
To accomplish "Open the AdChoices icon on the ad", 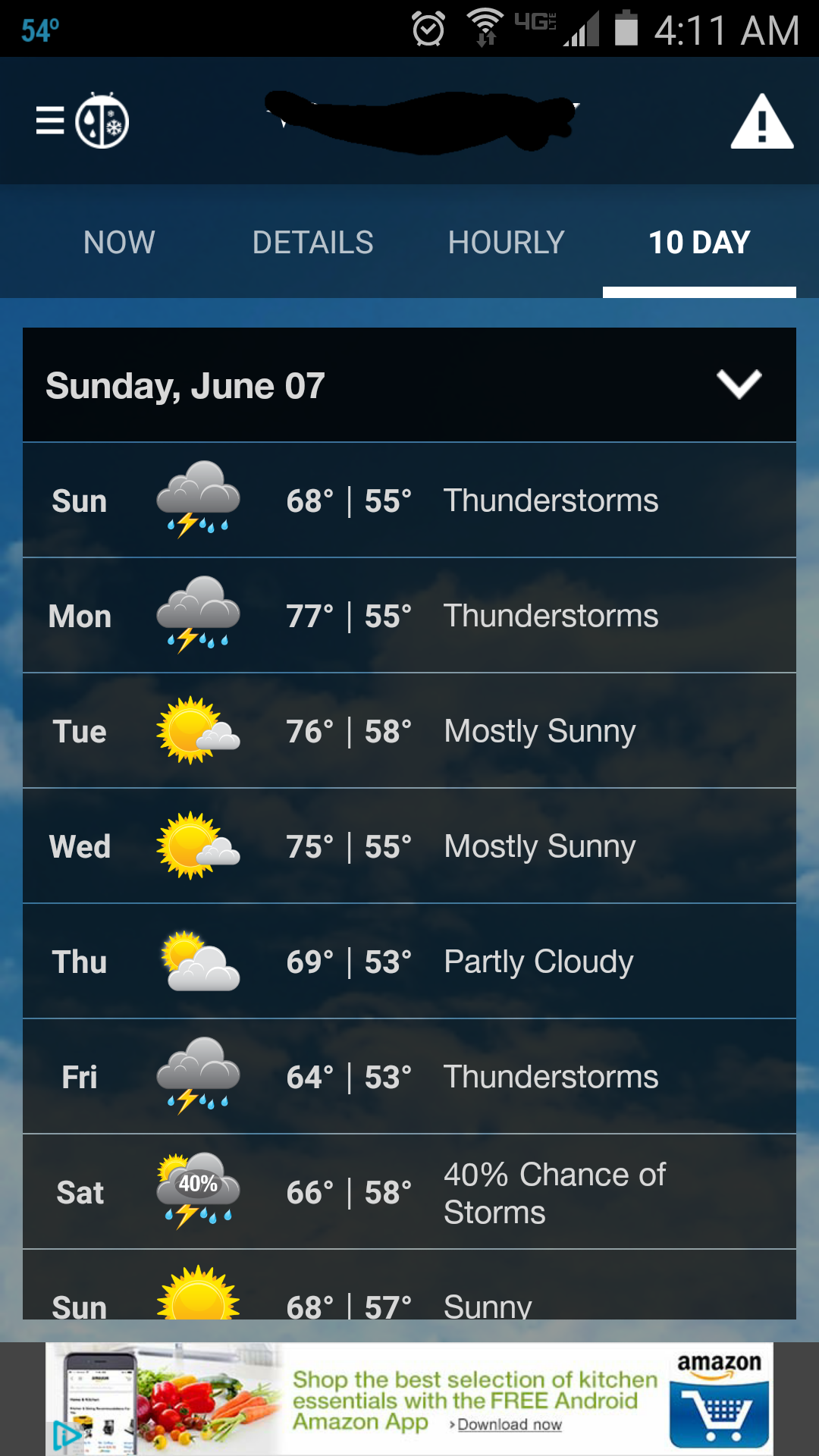I will [65, 1435].
